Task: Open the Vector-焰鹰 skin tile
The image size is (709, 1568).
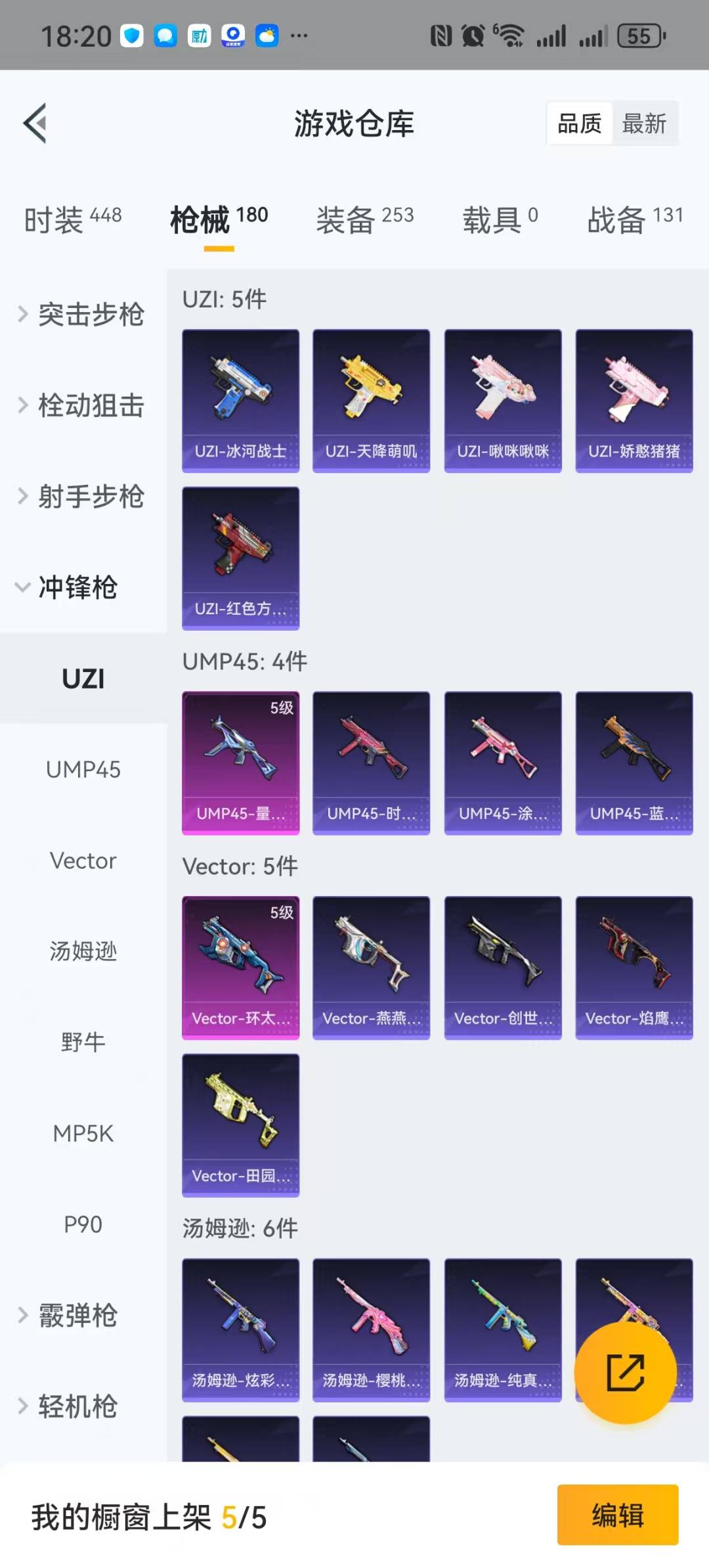Action: coord(634,968)
